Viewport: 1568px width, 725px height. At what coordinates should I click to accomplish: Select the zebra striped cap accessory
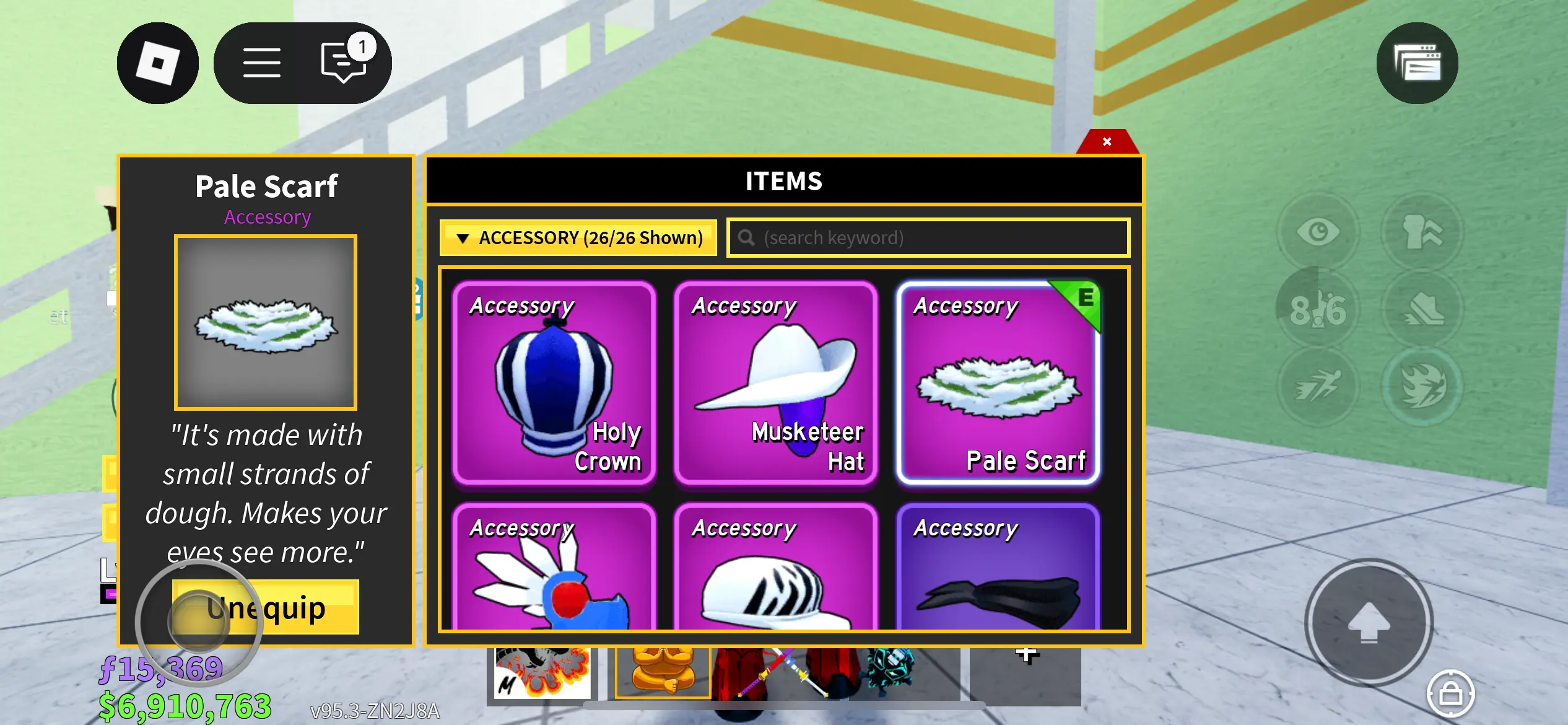775,567
